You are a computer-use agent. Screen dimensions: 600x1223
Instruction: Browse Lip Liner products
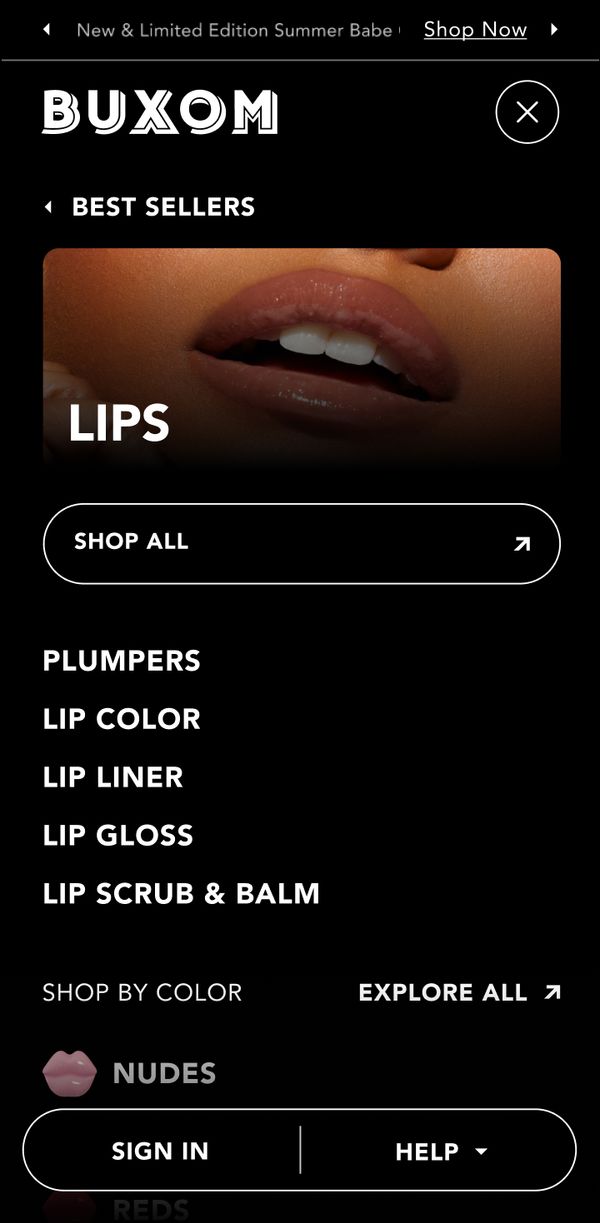click(113, 777)
